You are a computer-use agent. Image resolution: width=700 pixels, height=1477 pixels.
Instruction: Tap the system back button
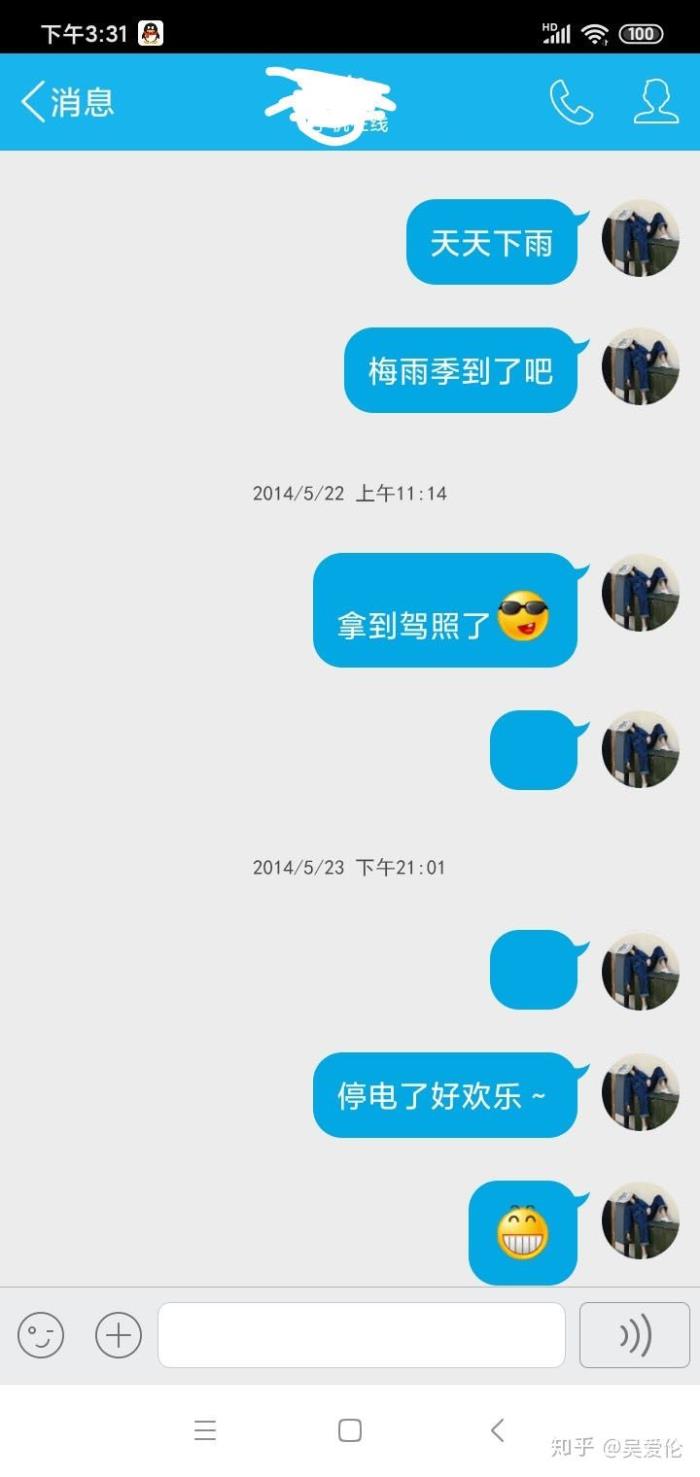click(x=497, y=1430)
